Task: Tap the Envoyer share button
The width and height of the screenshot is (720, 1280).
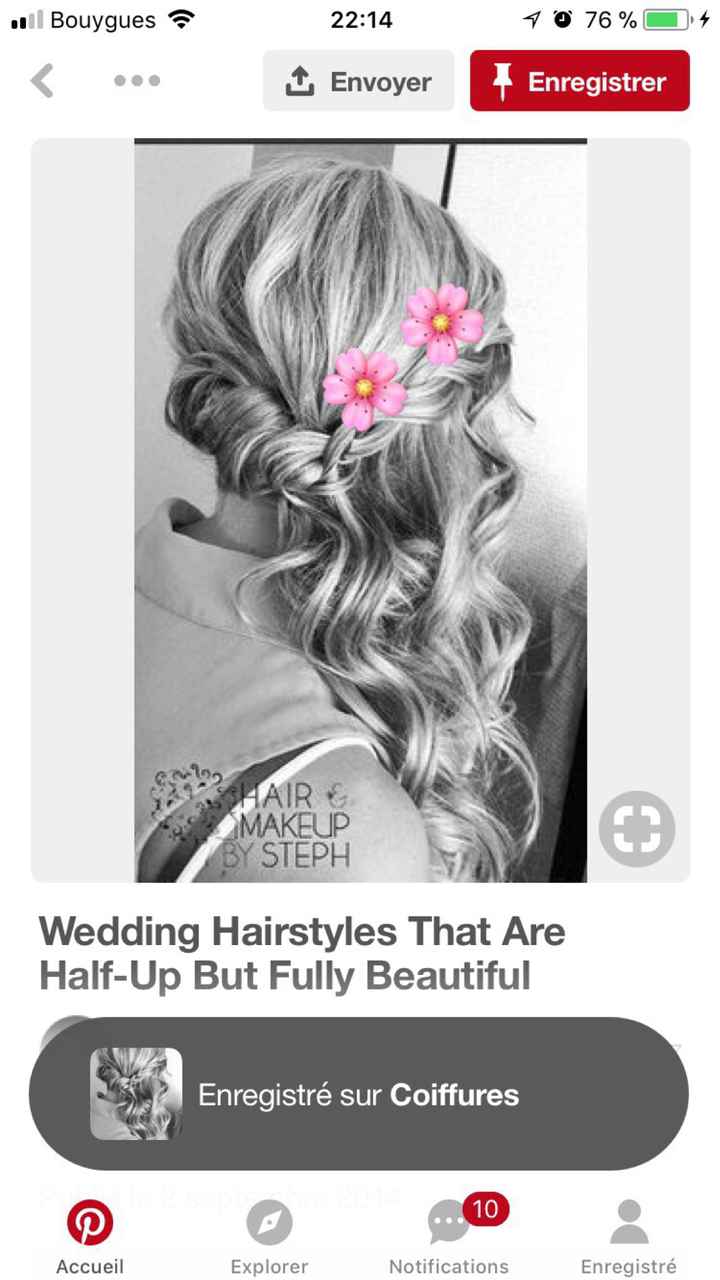Action: pos(358,81)
